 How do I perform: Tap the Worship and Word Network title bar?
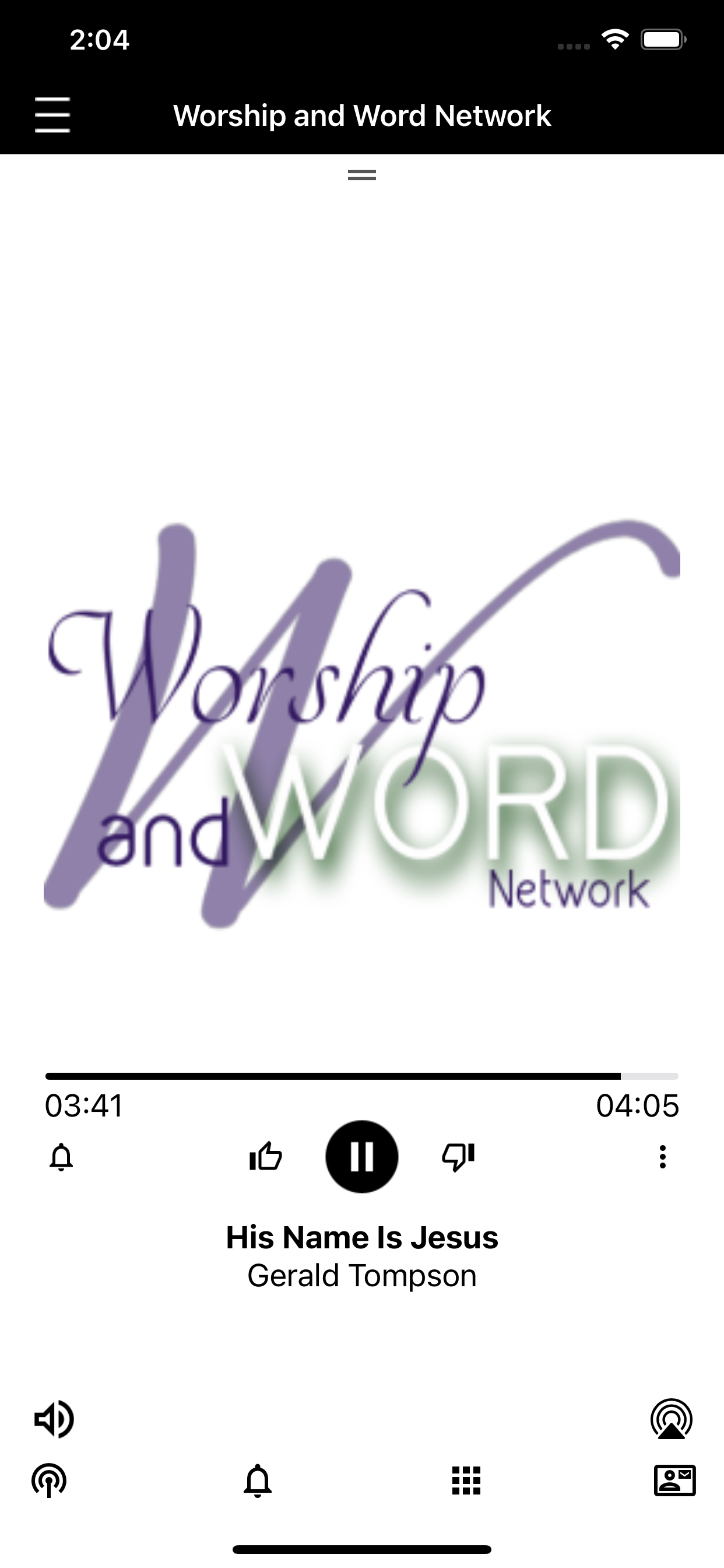[x=362, y=116]
